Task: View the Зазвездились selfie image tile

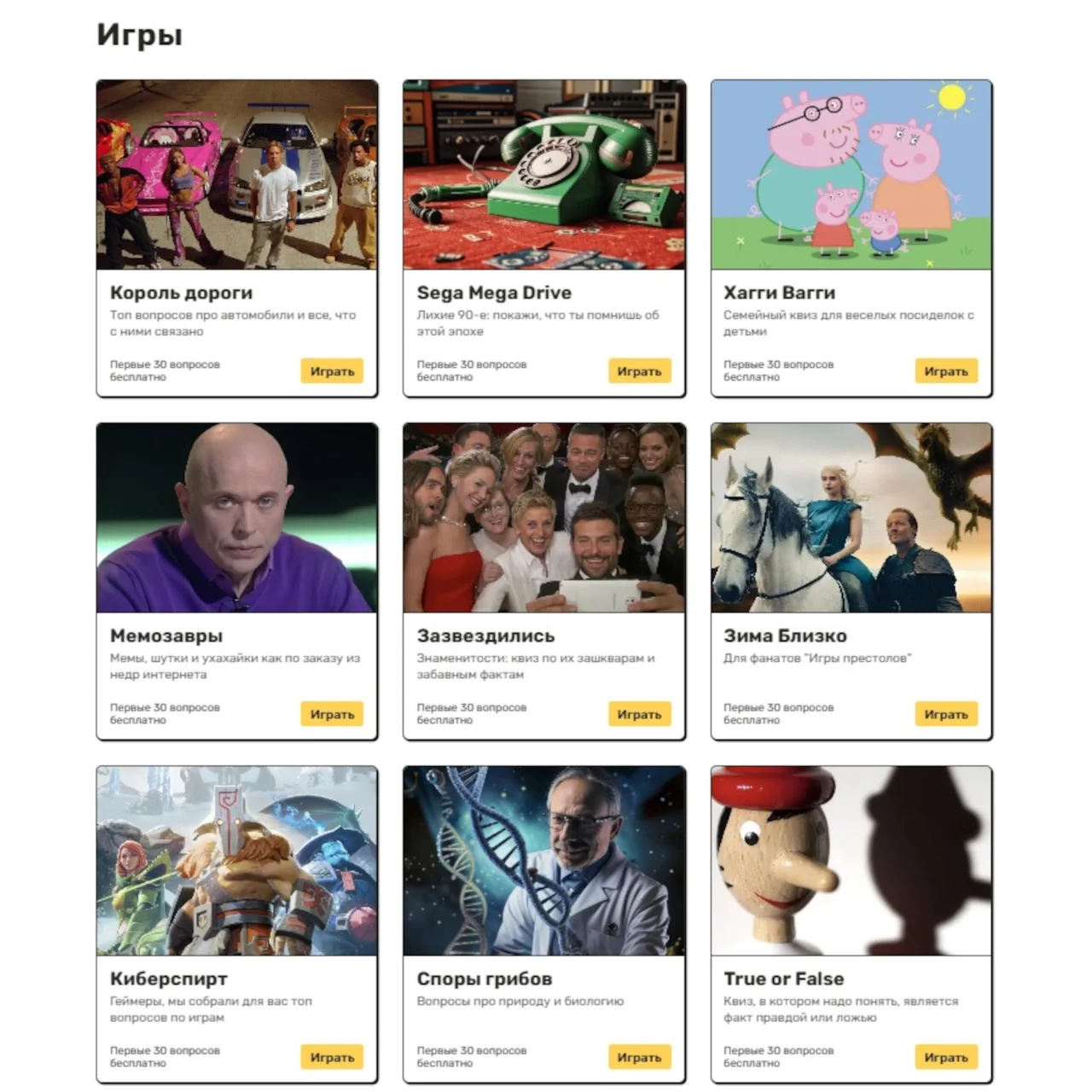Action: point(544,518)
